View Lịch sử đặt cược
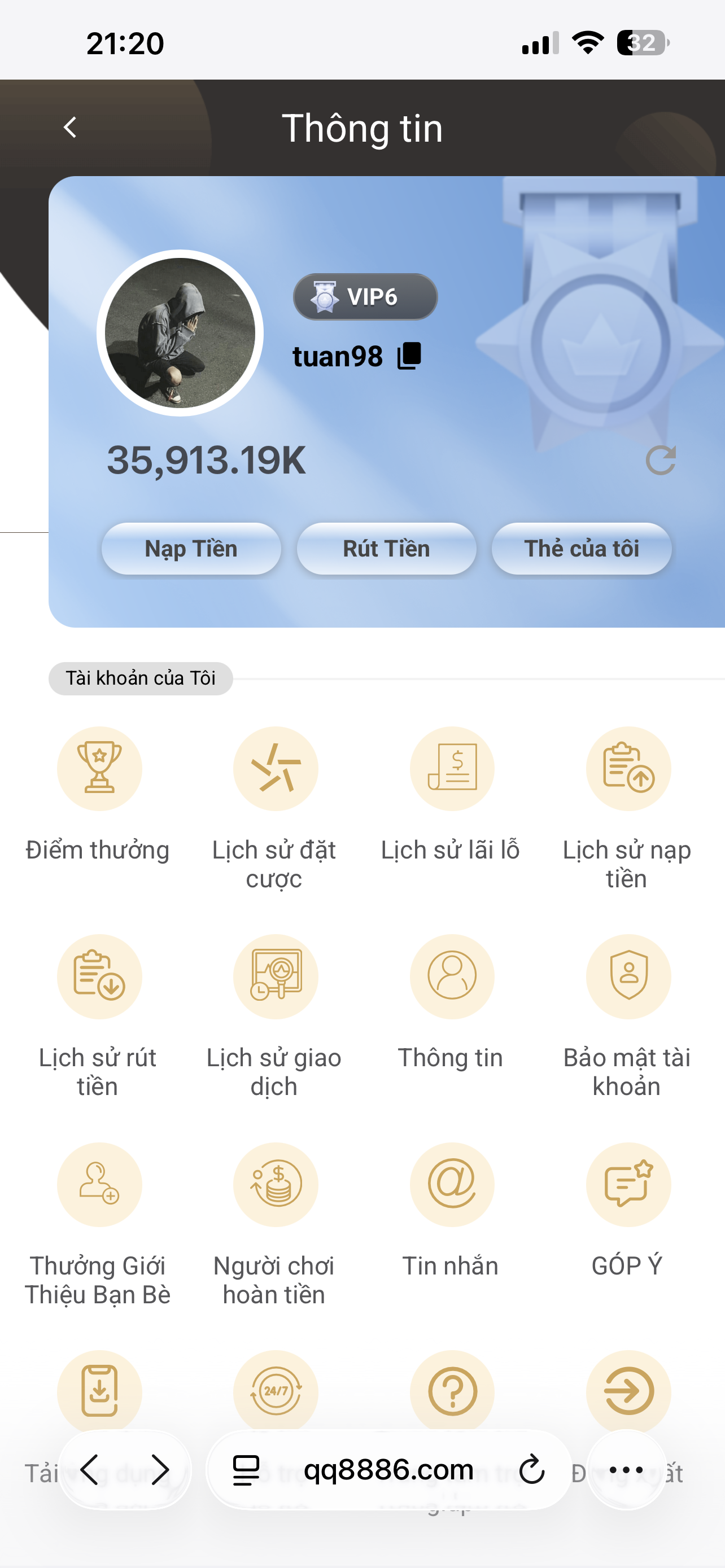The image size is (725, 1568). click(275, 769)
